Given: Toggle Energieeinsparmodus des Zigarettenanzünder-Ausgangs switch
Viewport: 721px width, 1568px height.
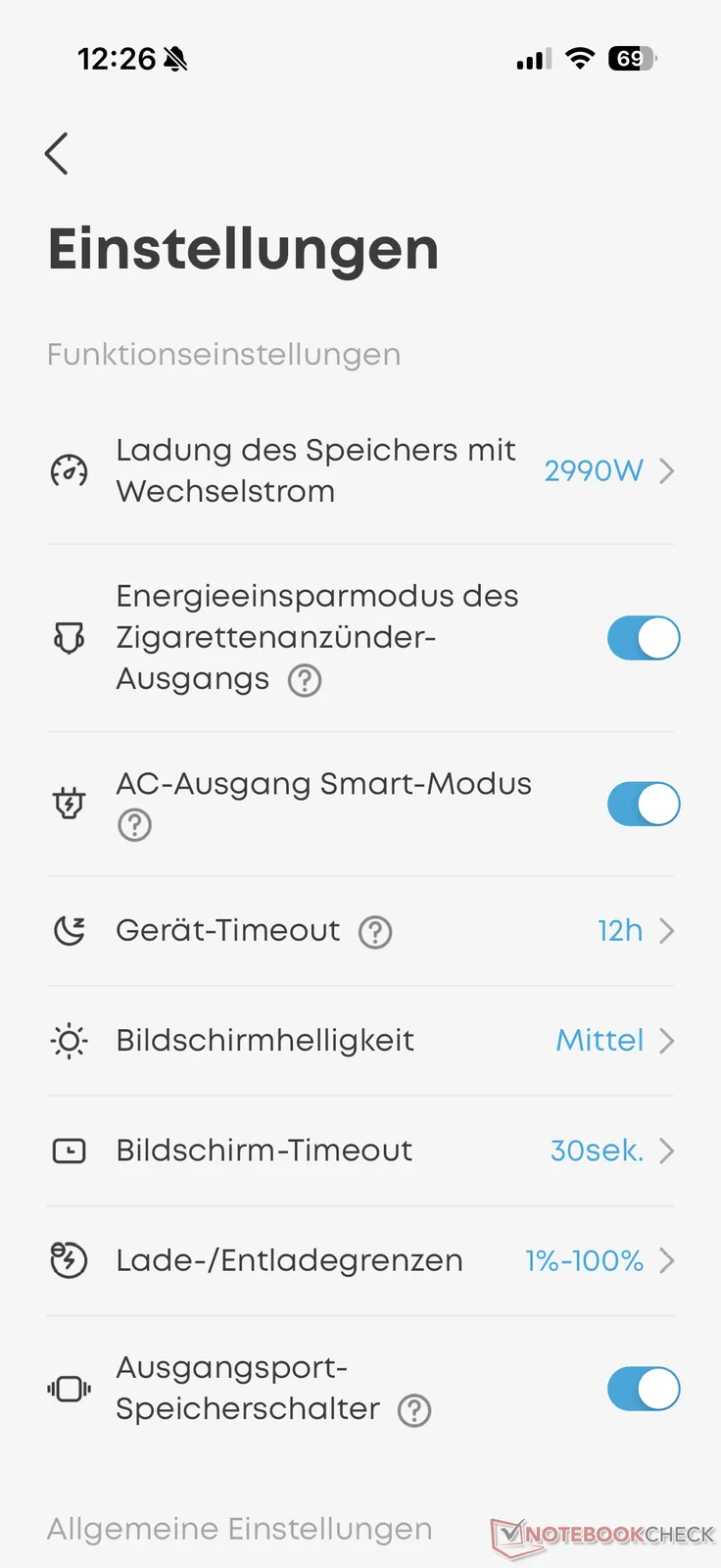Looking at the screenshot, I should tap(643, 639).
